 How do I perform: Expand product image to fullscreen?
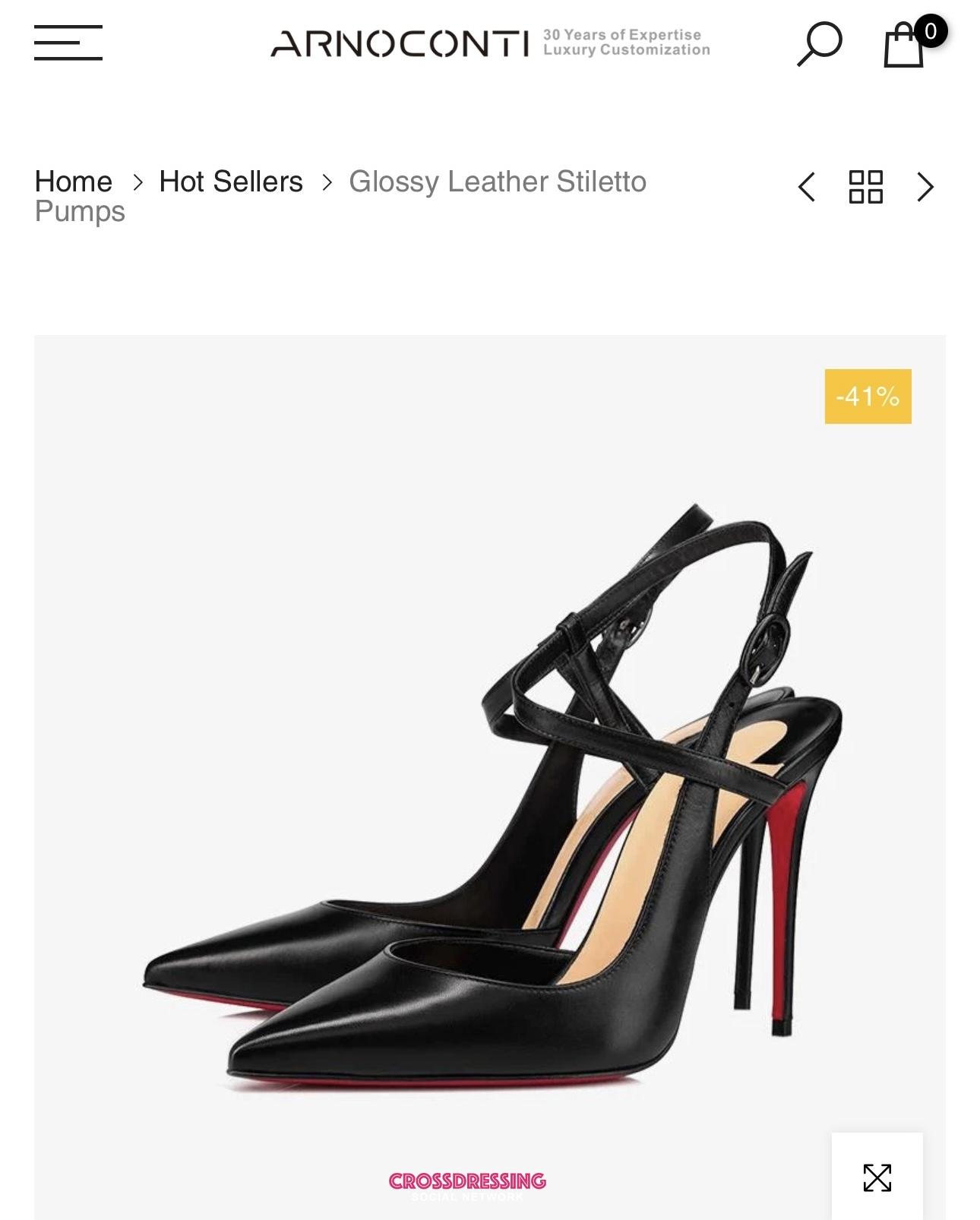pyautogui.click(x=877, y=1177)
